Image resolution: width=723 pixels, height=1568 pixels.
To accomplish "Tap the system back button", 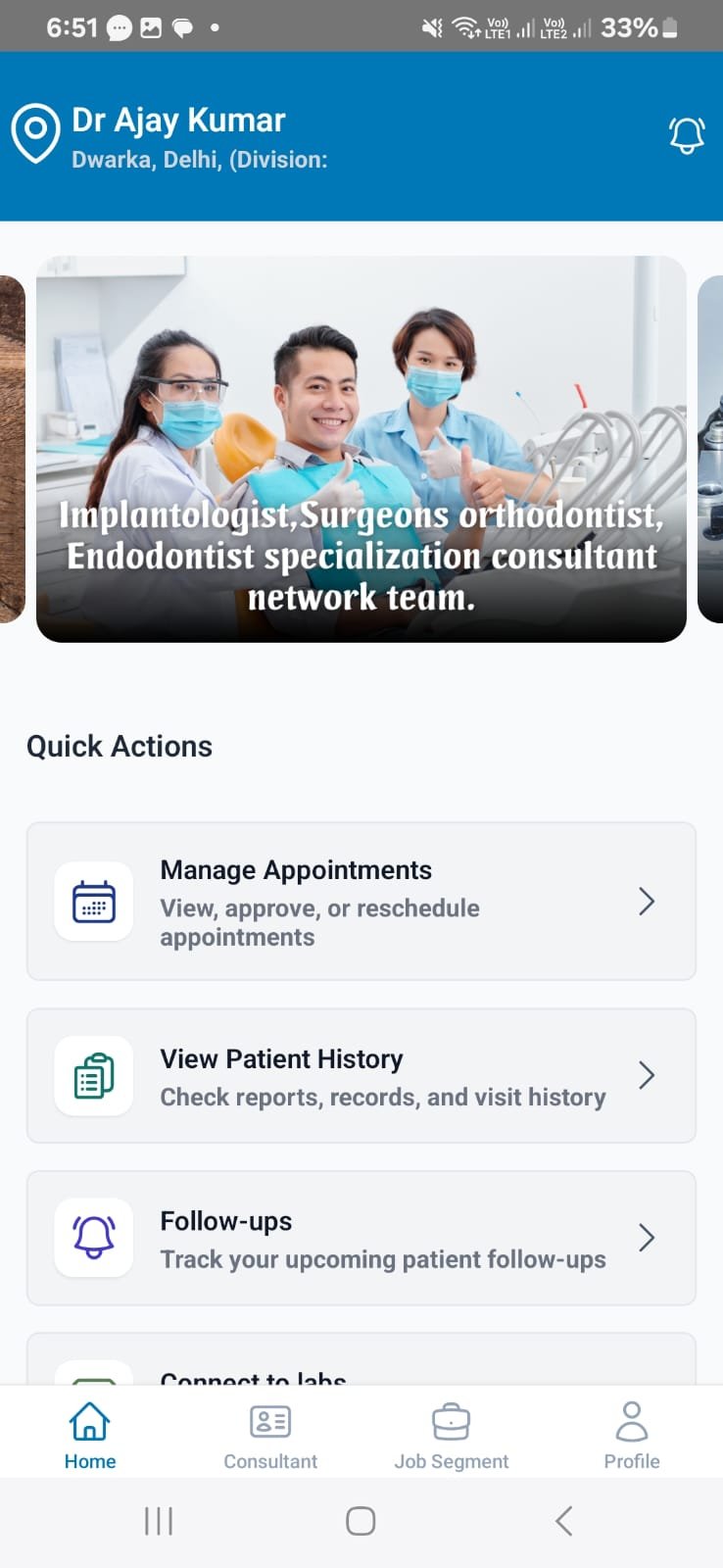I will (563, 1521).
